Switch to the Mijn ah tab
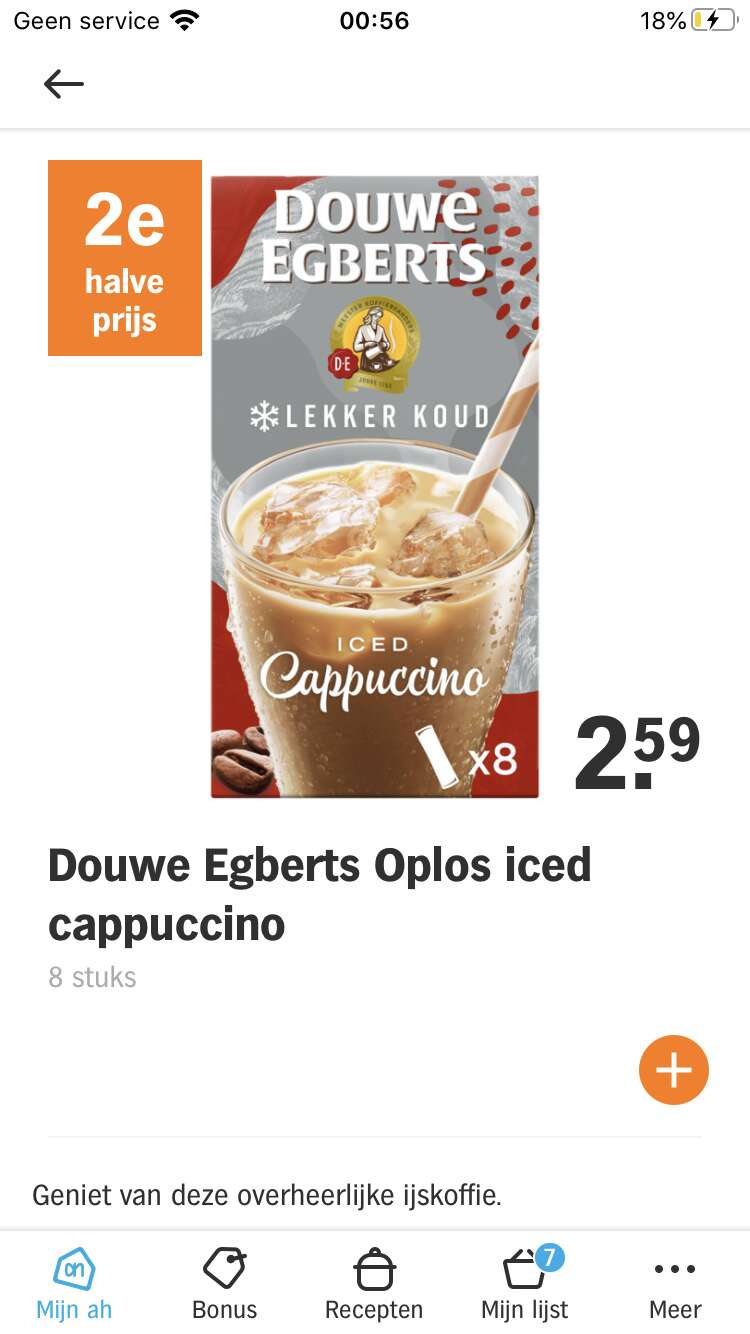The width and height of the screenshot is (750, 1334). tap(74, 1285)
